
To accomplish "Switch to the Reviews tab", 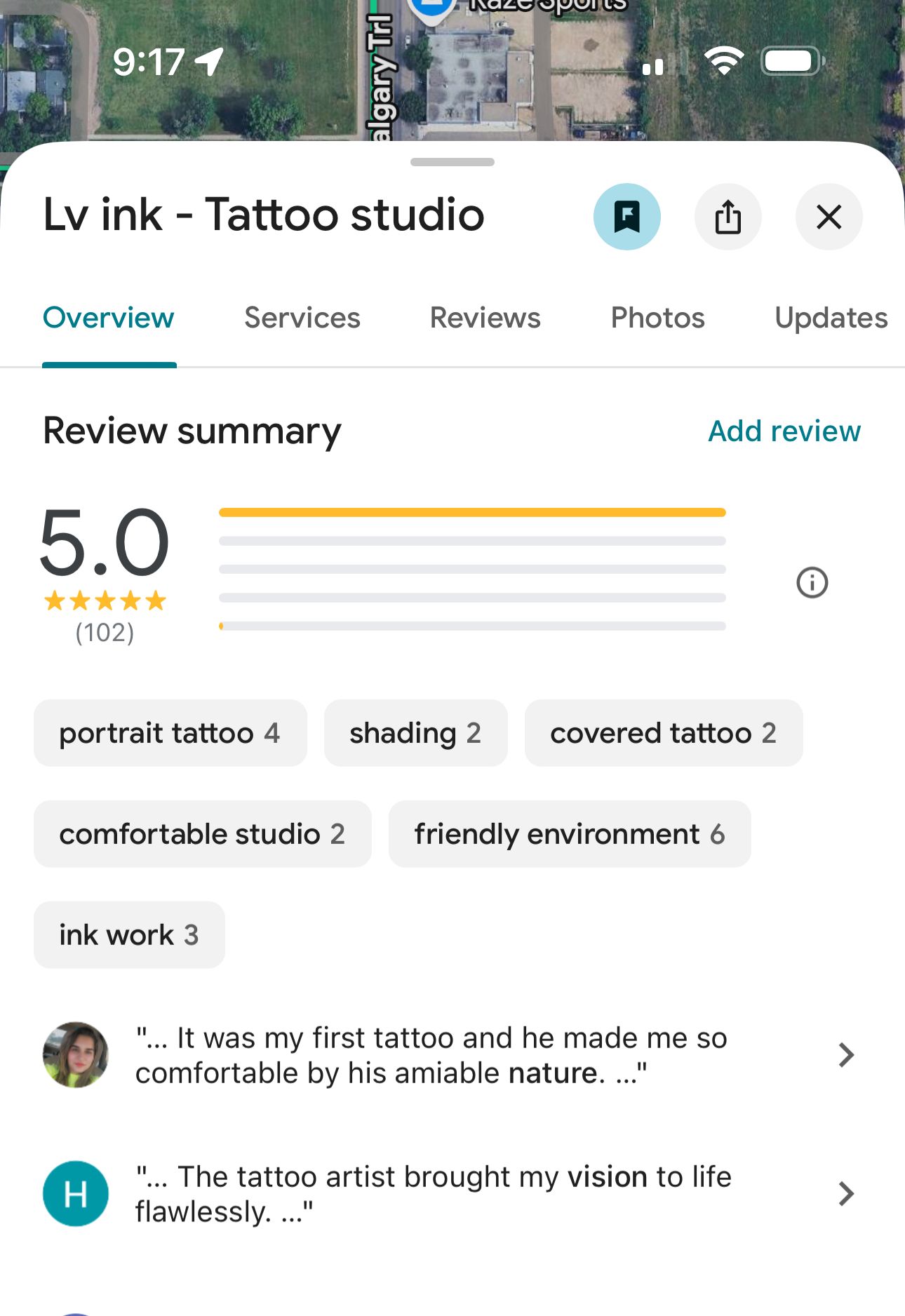I will (485, 318).
